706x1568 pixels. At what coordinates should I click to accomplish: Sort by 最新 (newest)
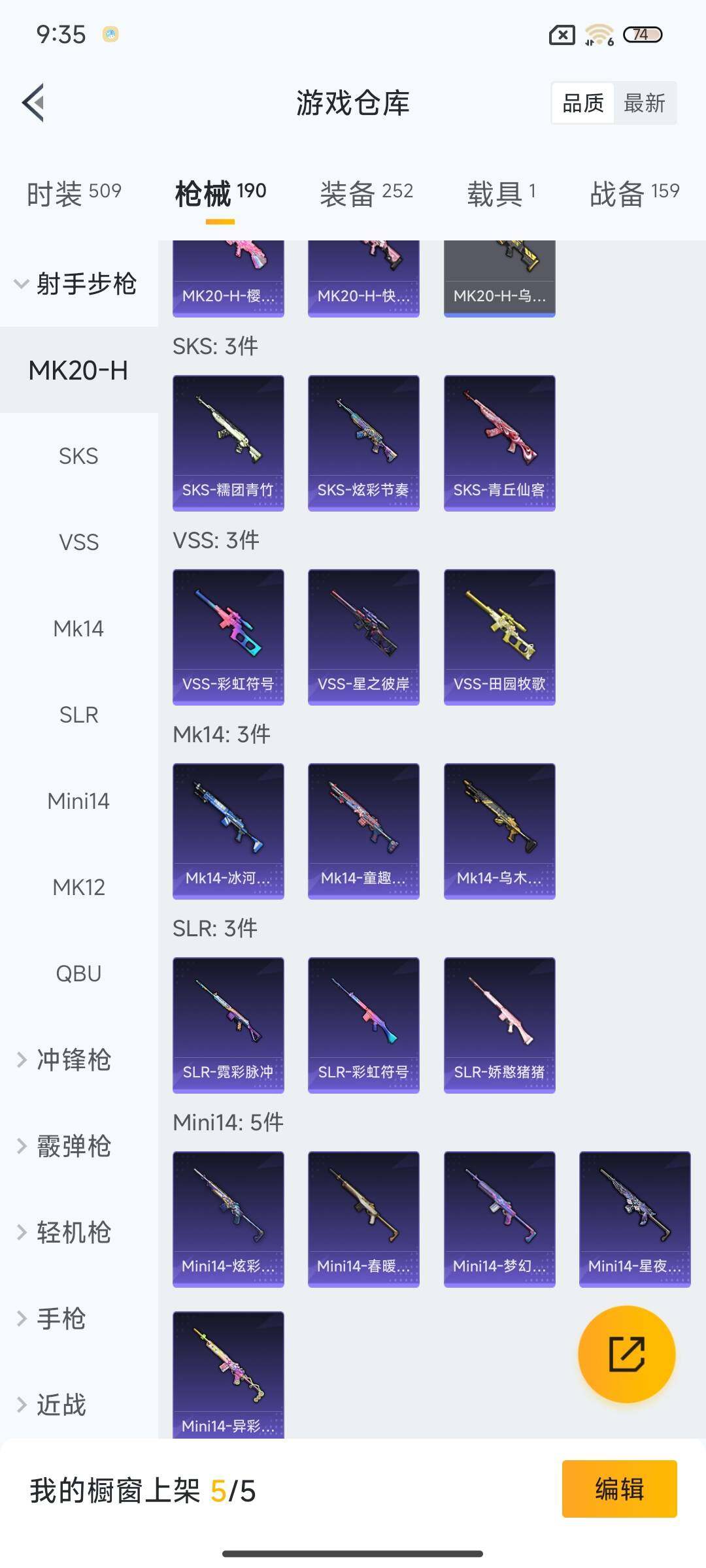point(644,103)
